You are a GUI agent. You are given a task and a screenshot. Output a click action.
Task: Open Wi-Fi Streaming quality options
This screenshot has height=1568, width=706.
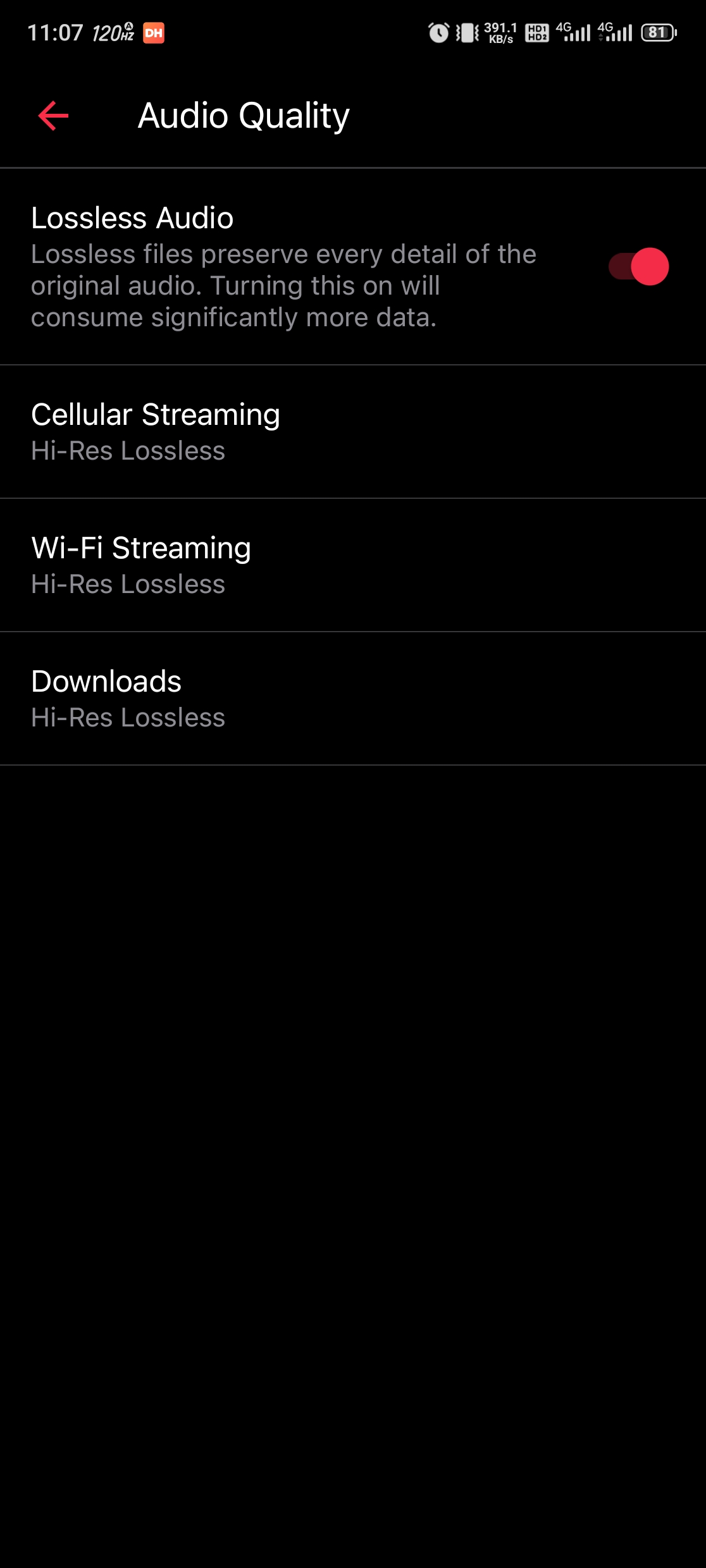pos(353,565)
